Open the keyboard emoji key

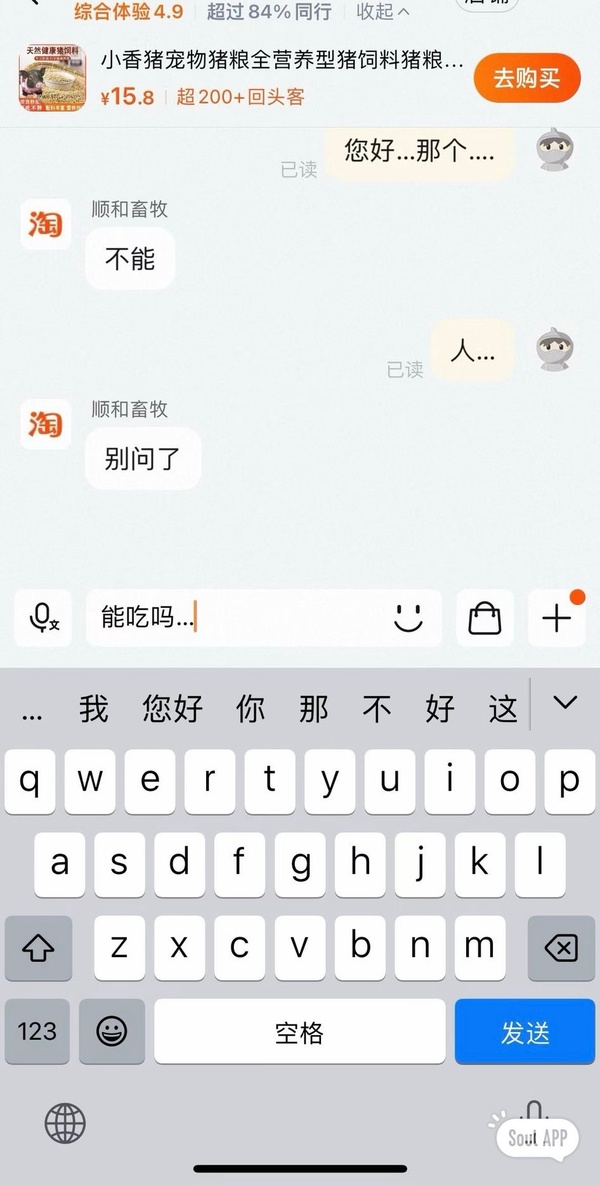pos(110,1031)
